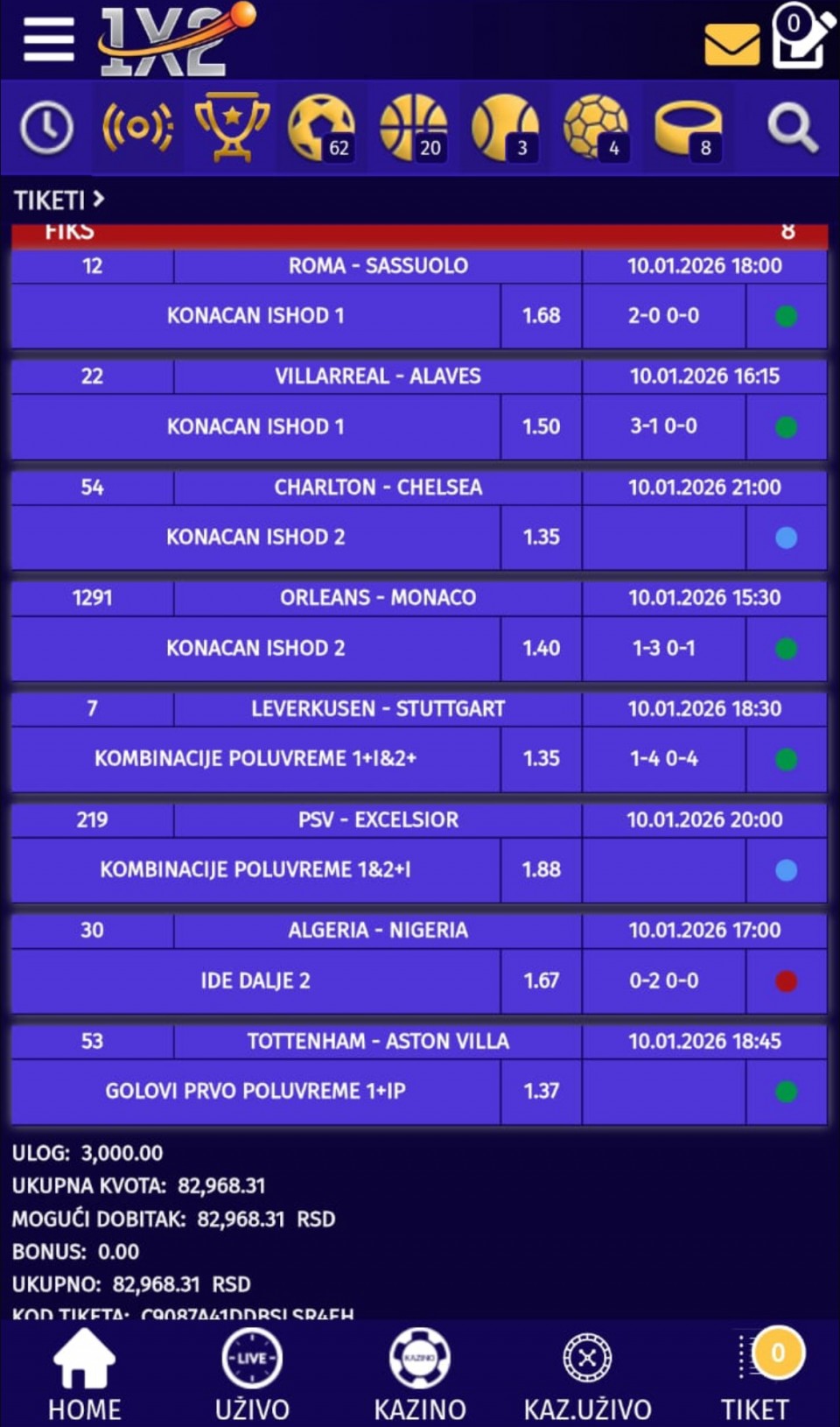This screenshot has width=840, height=1427.
Task: Select basketball sport with 20 events
Action: pyautogui.click(x=414, y=129)
